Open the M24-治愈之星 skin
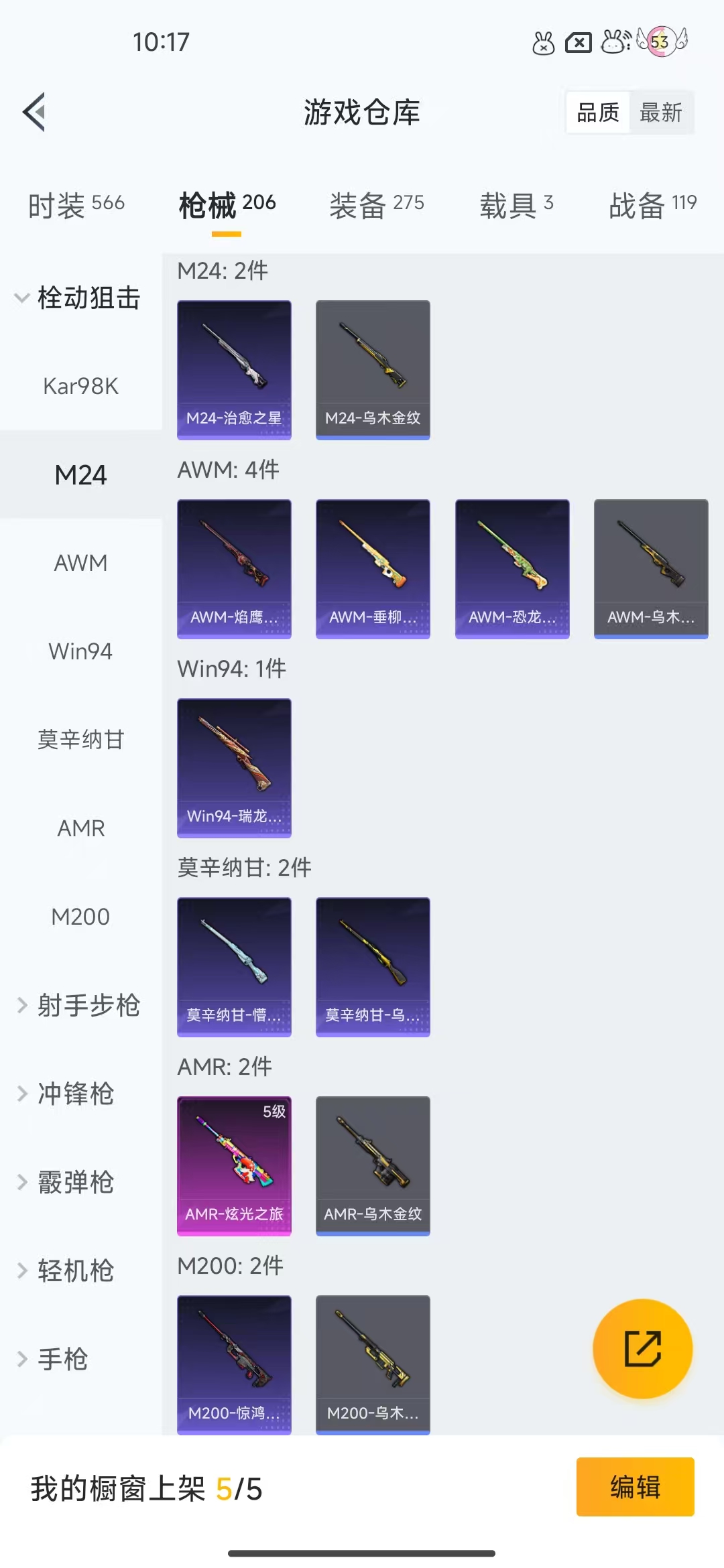Screen dimensions: 724x1568 pos(234,369)
